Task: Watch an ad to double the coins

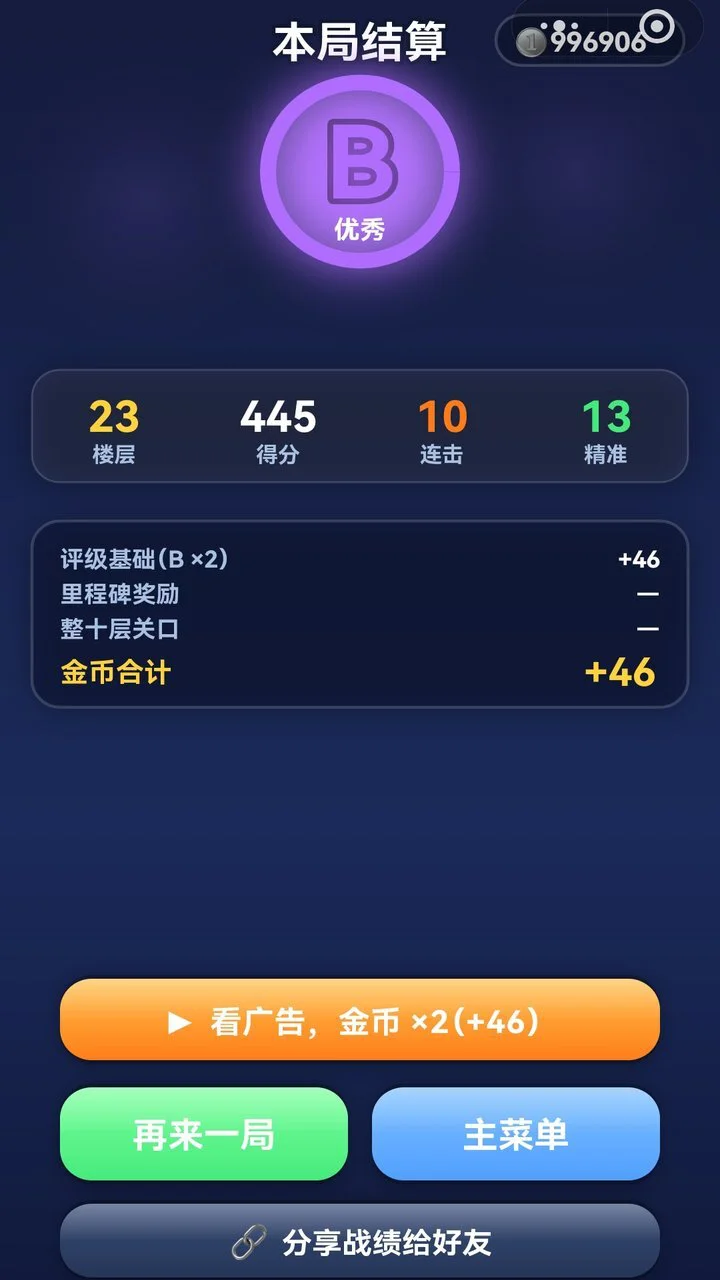Action: click(x=360, y=1020)
